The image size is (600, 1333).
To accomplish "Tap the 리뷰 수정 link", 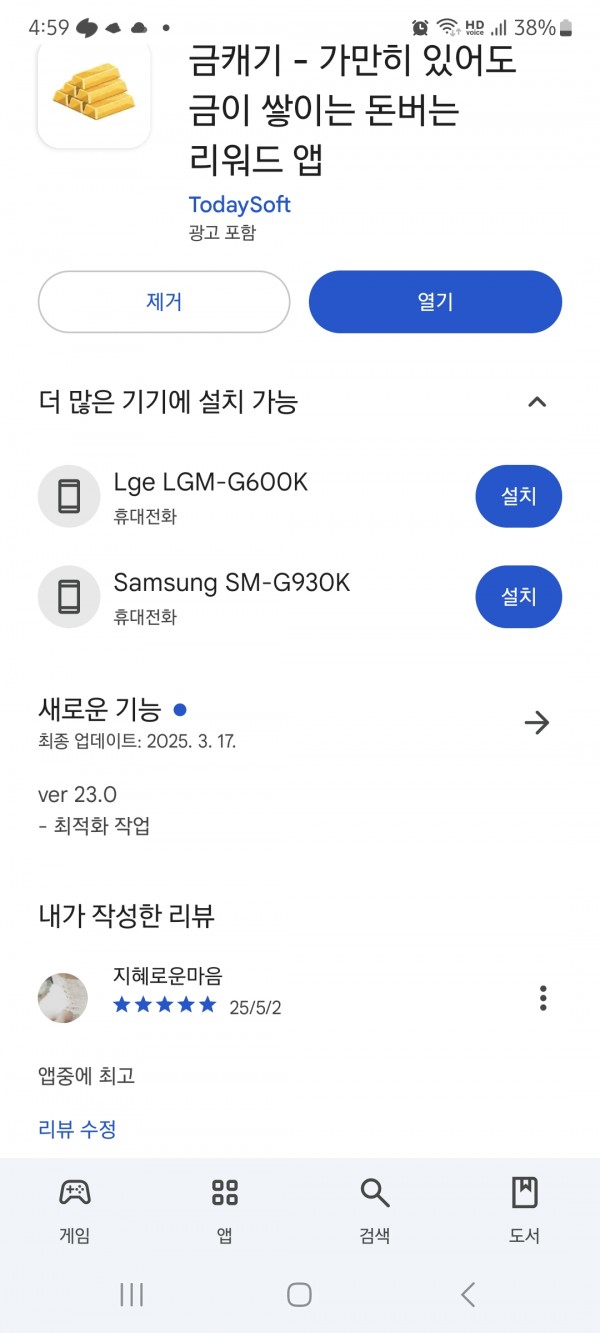I will click(x=77, y=1129).
